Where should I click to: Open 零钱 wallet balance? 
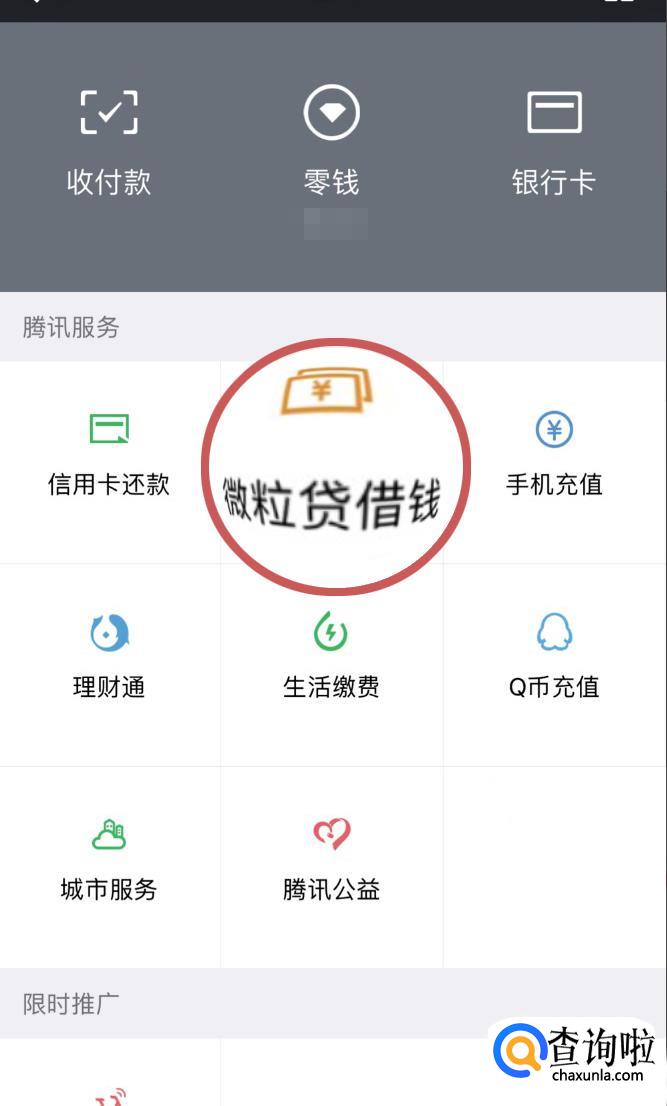[331, 140]
